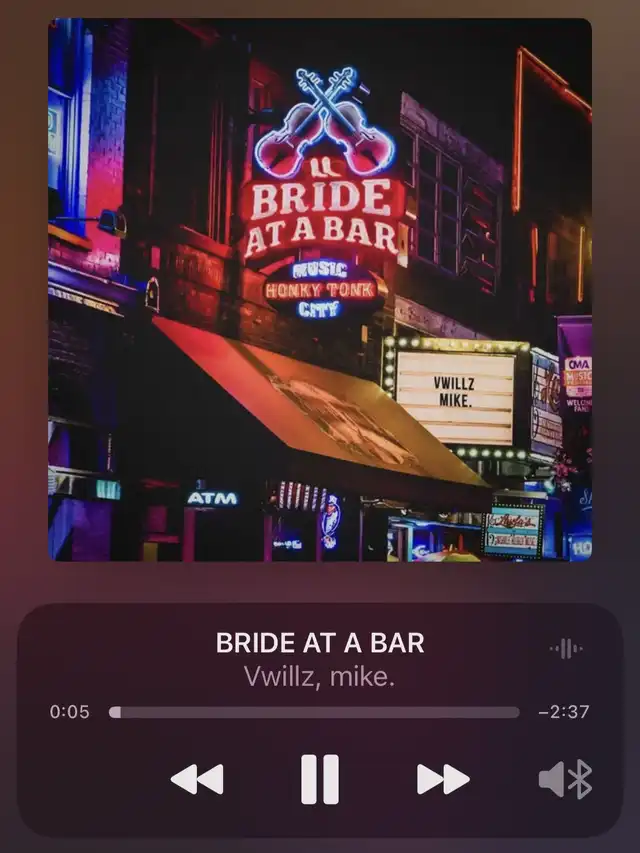Pause the song BRIDE AT A BAR
The image size is (640, 853).
tap(320, 779)
